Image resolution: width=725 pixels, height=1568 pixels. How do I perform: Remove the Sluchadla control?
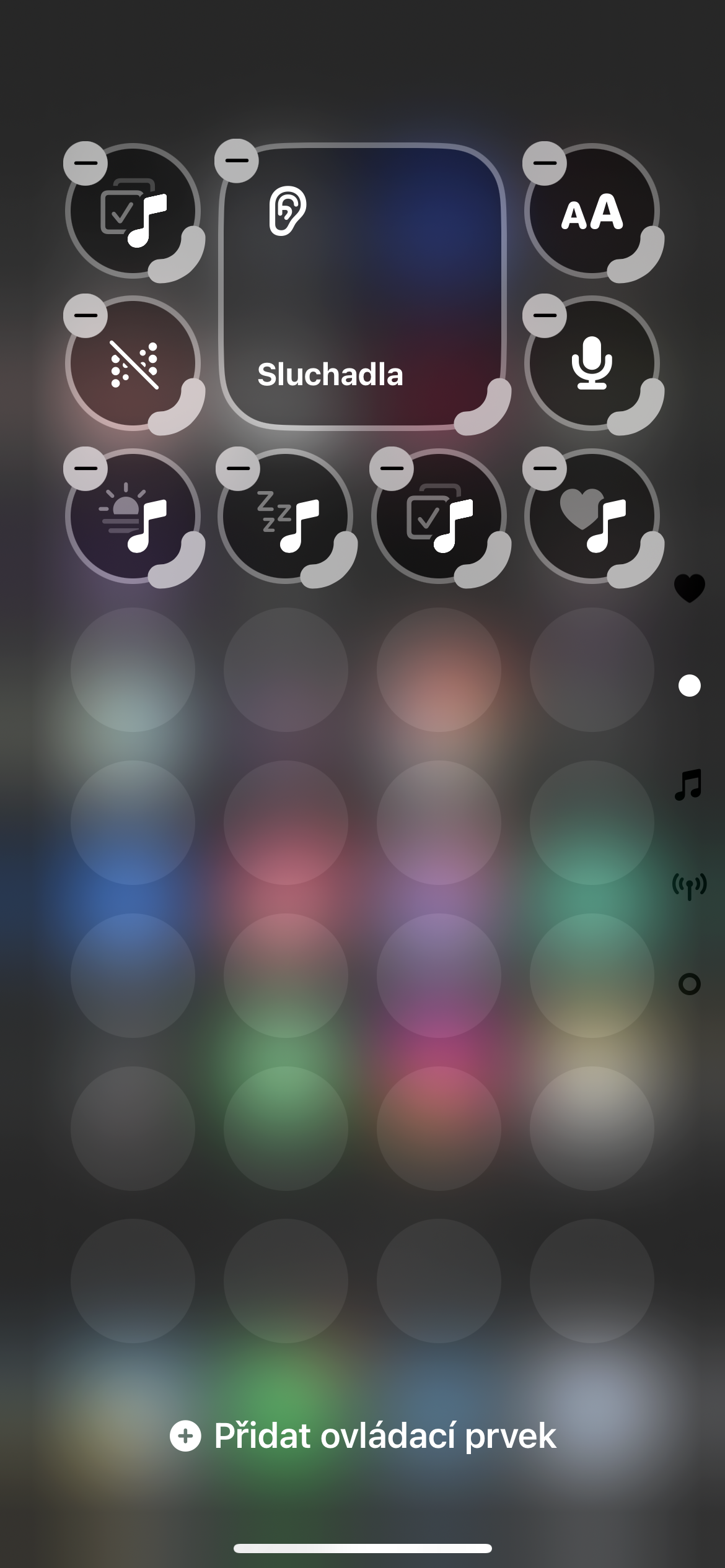(237, 160)
